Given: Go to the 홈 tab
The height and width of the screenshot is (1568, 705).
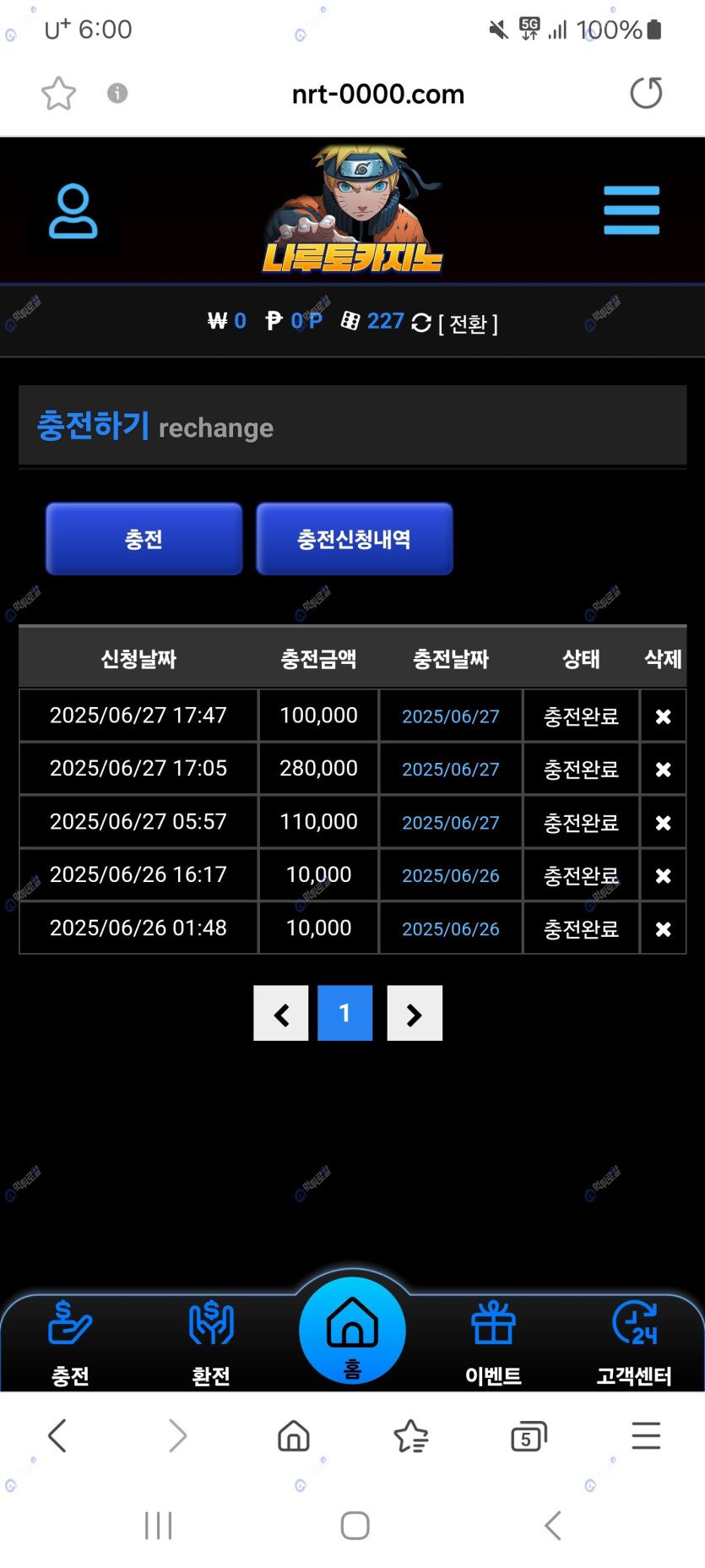Looking at the screenshot, I should (x=352, y=1331).
